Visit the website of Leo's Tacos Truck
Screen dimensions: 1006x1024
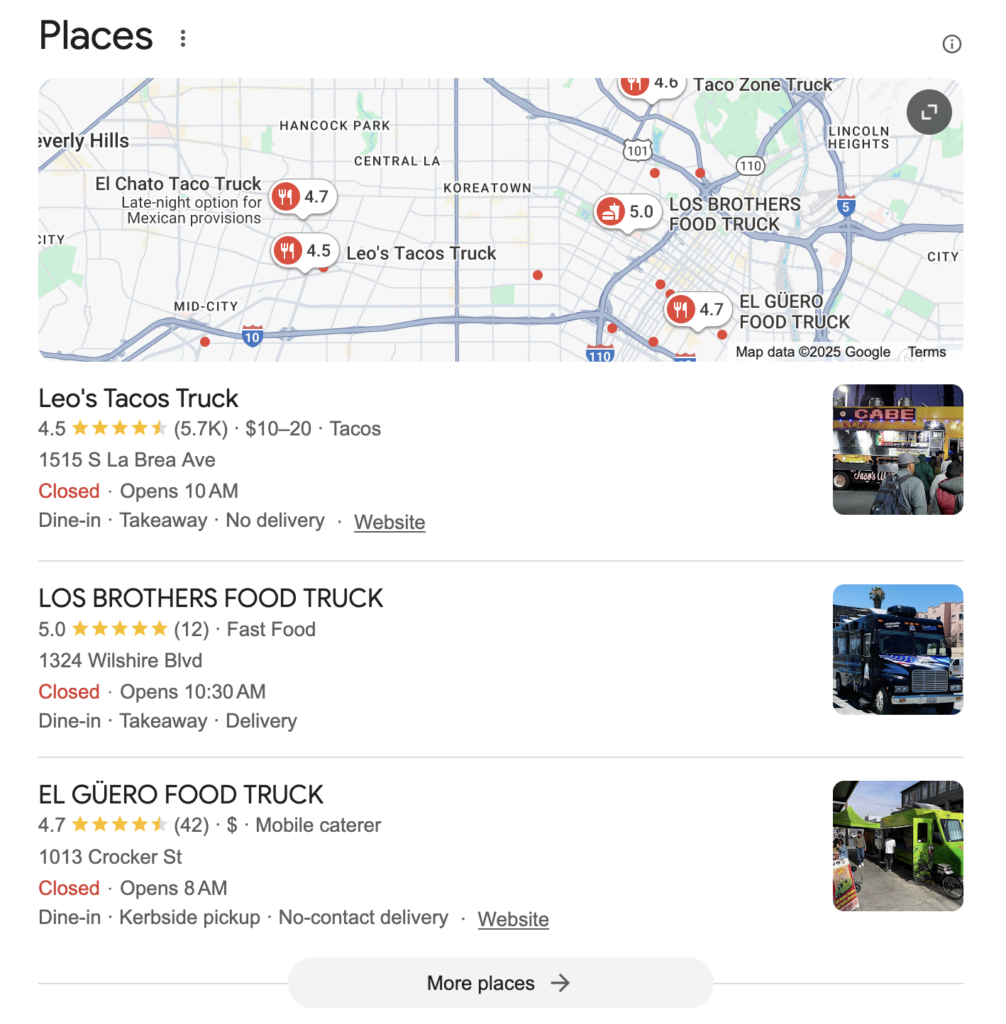[x=389, y=522]
